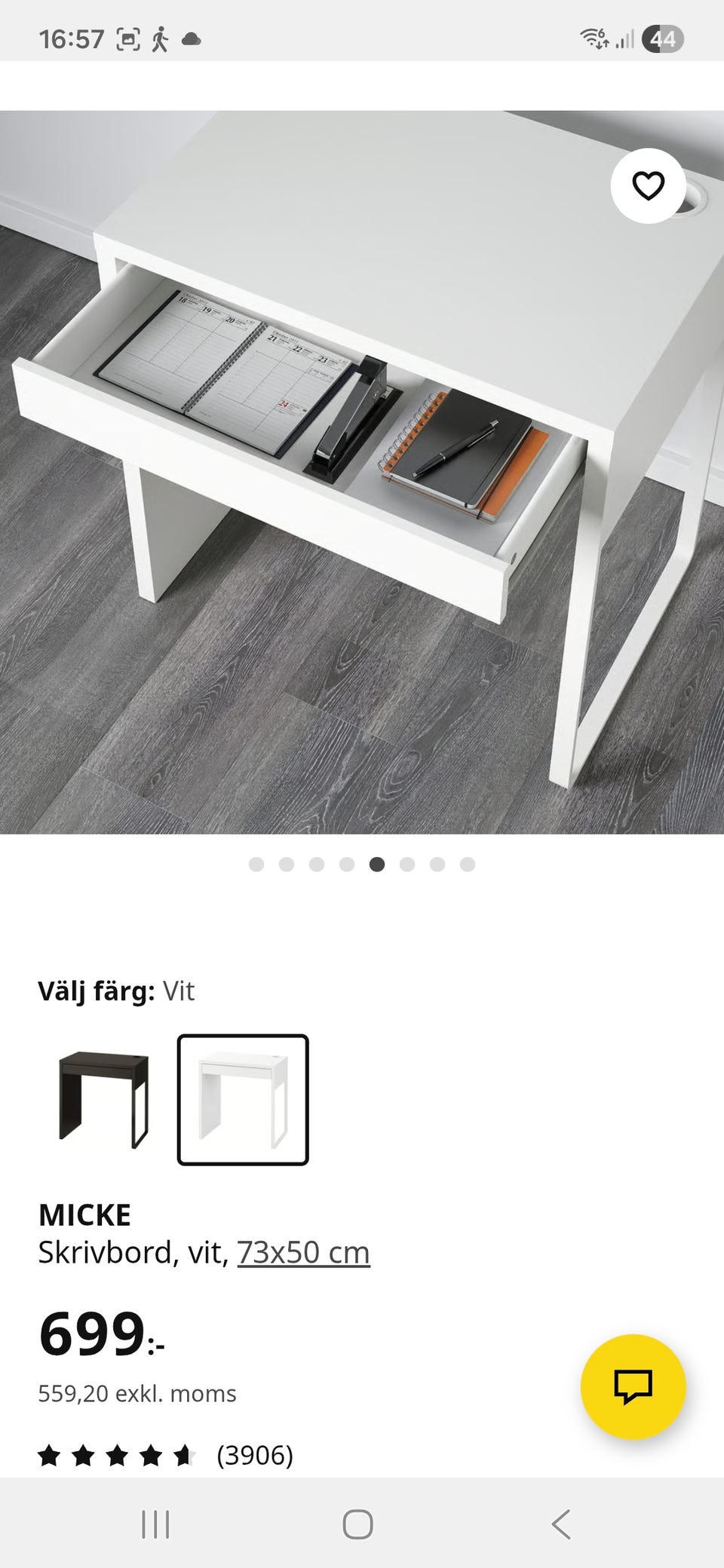Tap the MICKE product title
Viewport: 724px width, 1568px height.
click(85, 1214)
